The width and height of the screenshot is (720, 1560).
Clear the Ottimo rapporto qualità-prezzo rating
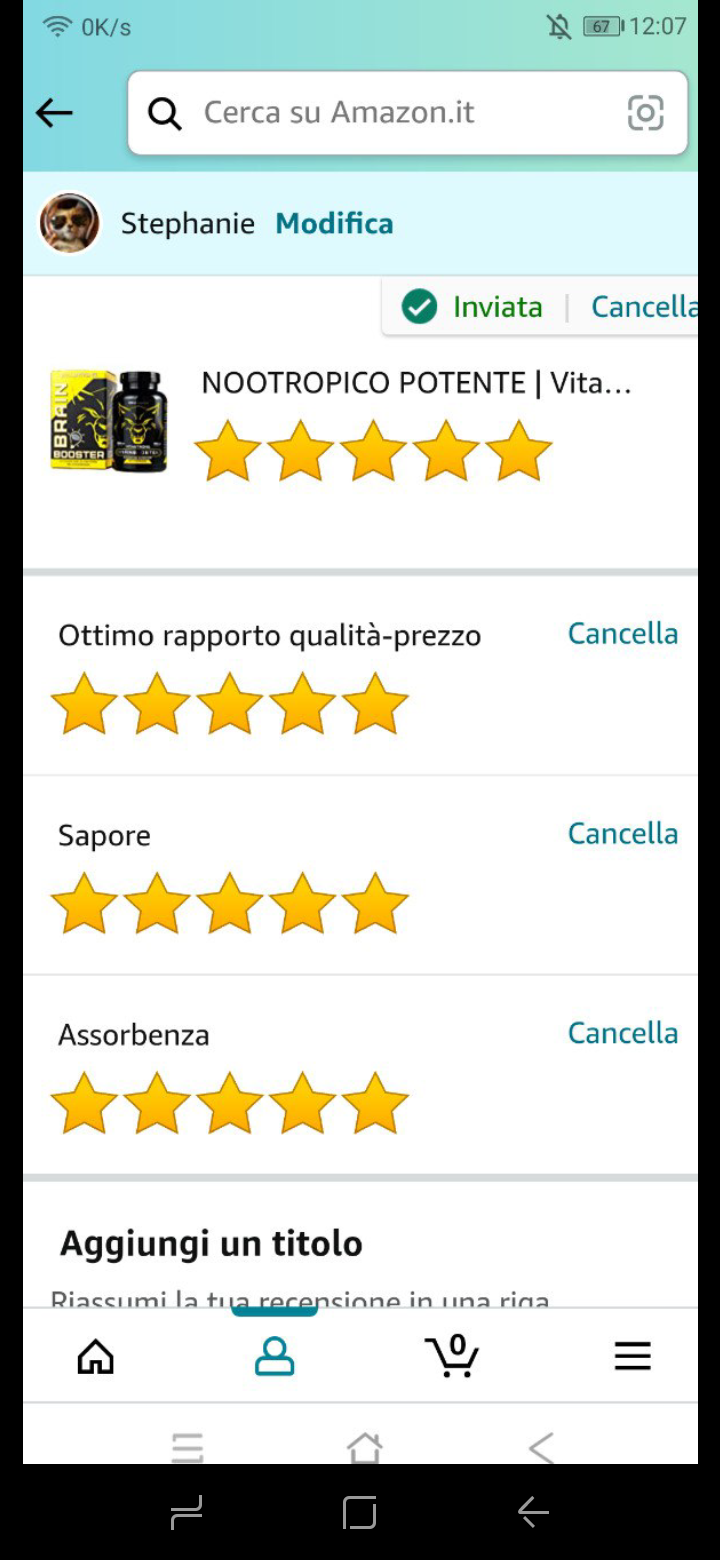pos(622,633)
